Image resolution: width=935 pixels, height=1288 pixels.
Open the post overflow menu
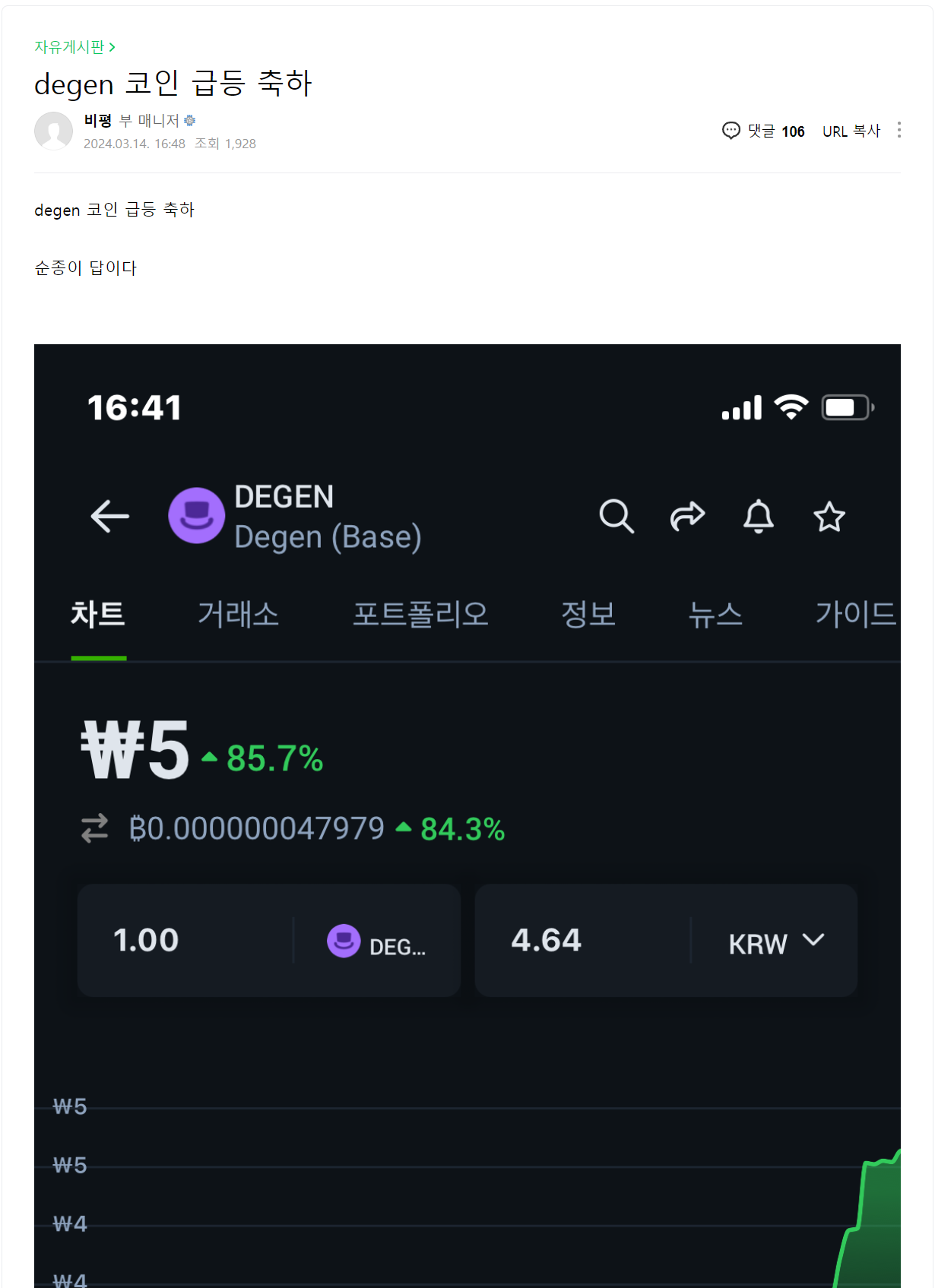coord(899,130)
